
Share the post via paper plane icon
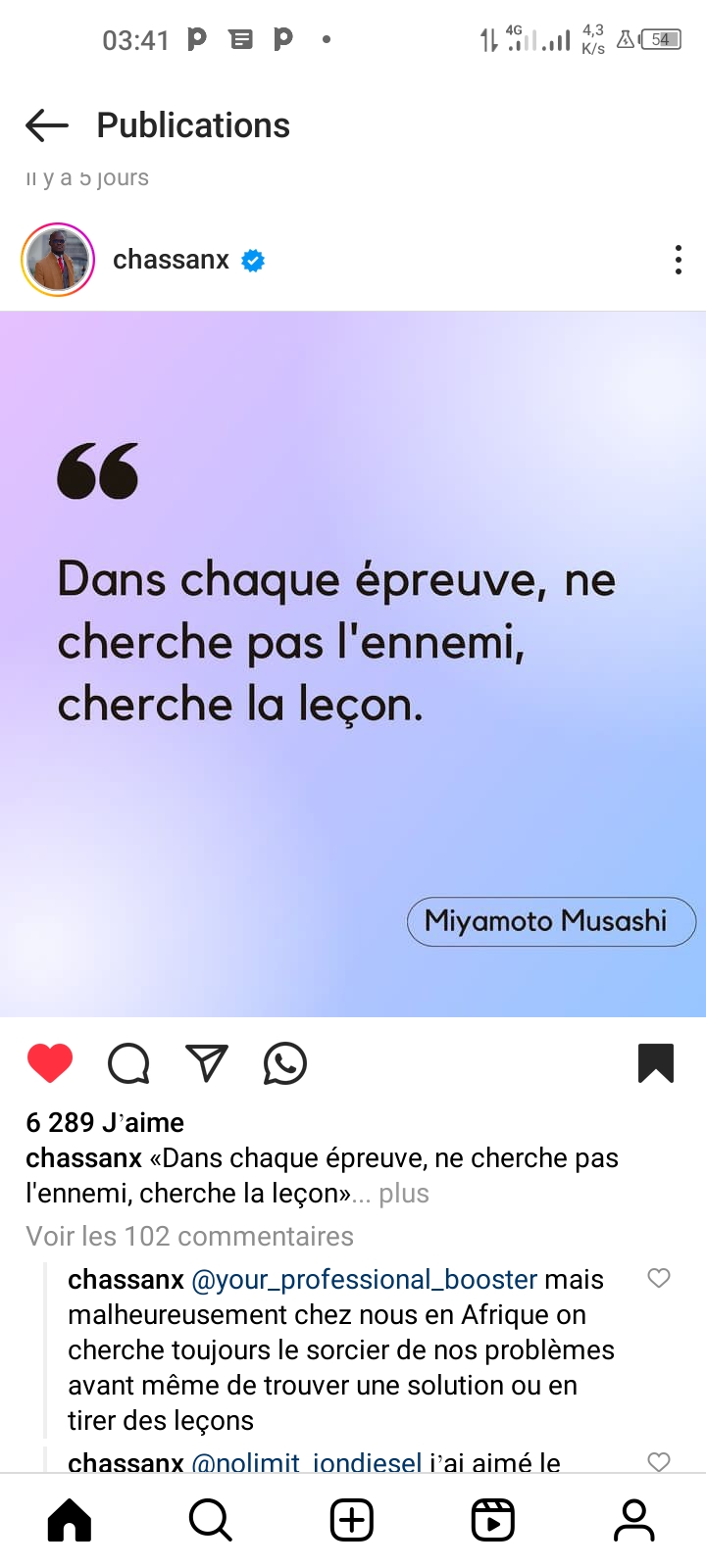207,1063
